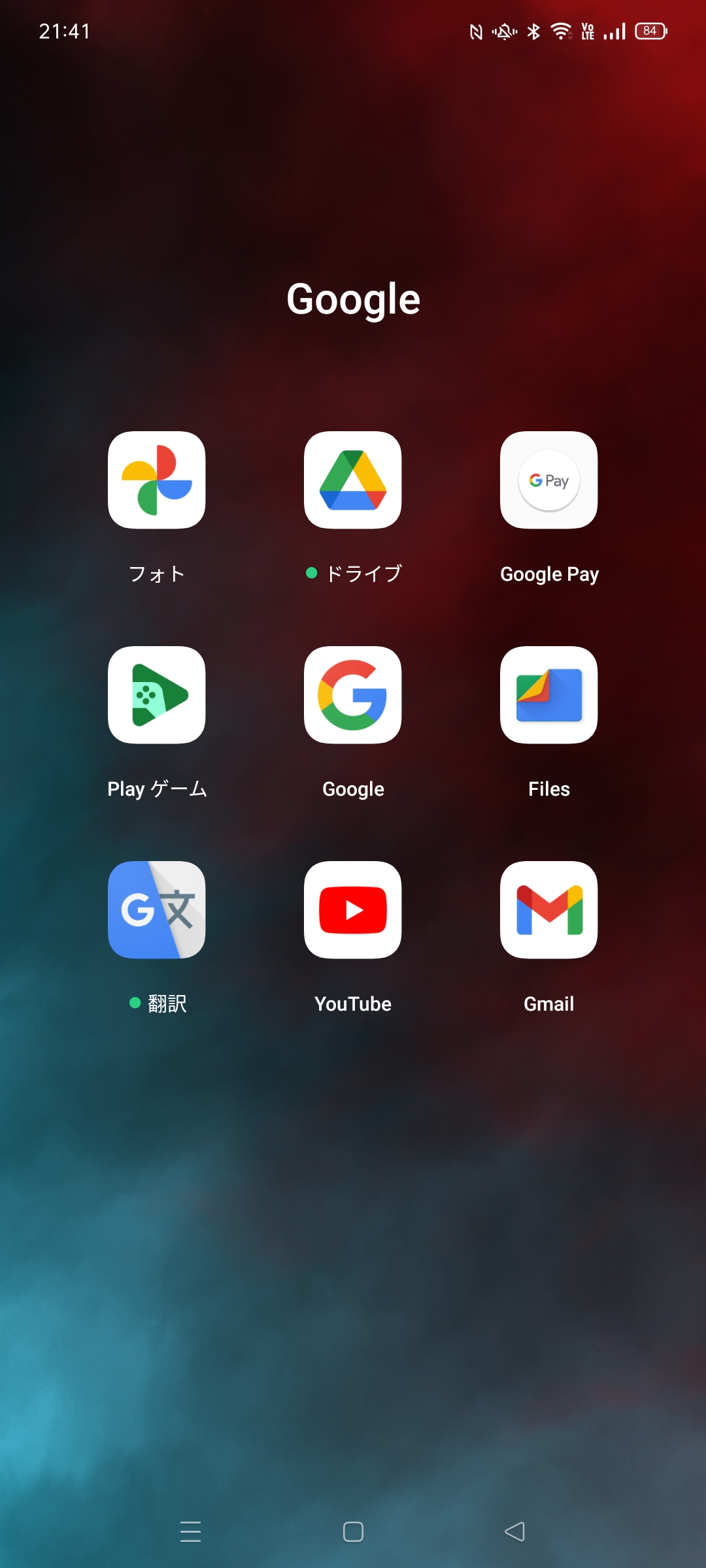Viewport: 706px width, 1568px height.
Task: Tap the Google folder name title
Action: coord(353,300)
